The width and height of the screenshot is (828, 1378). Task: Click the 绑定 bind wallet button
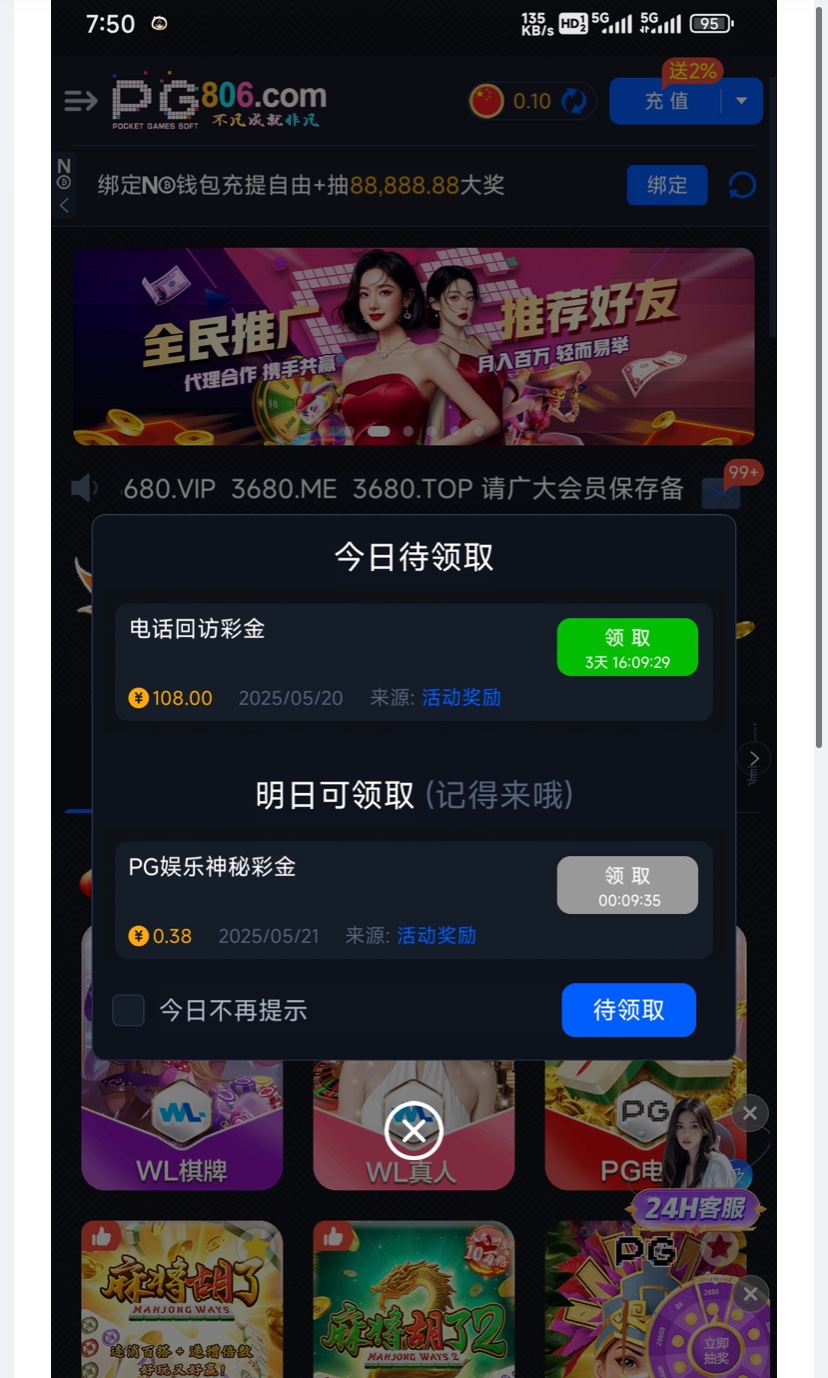coord(666,185)
